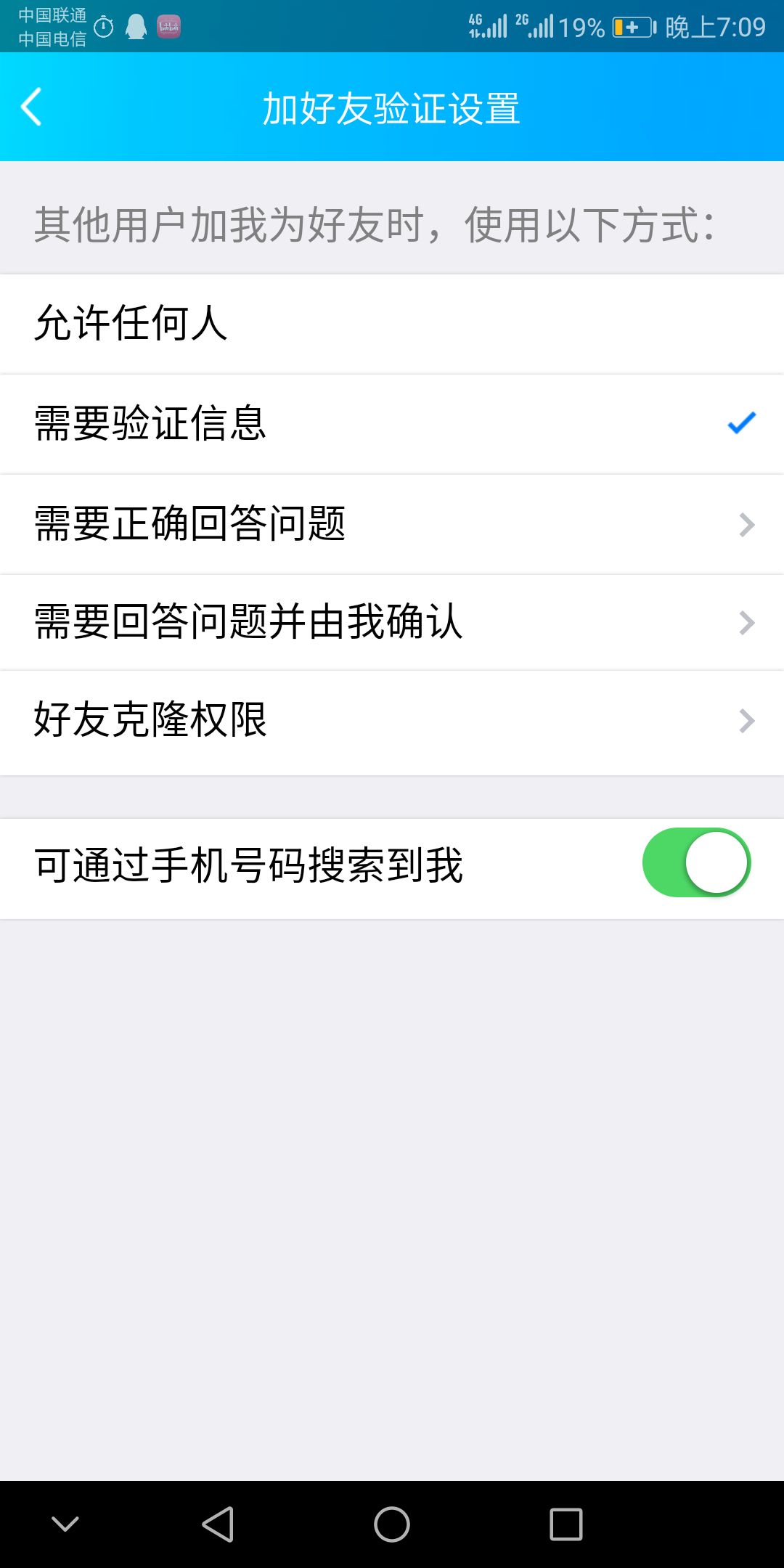The image size is (784, 1568).
Task: Tap the pink app notification icon
Action: [x=168, y=25]
